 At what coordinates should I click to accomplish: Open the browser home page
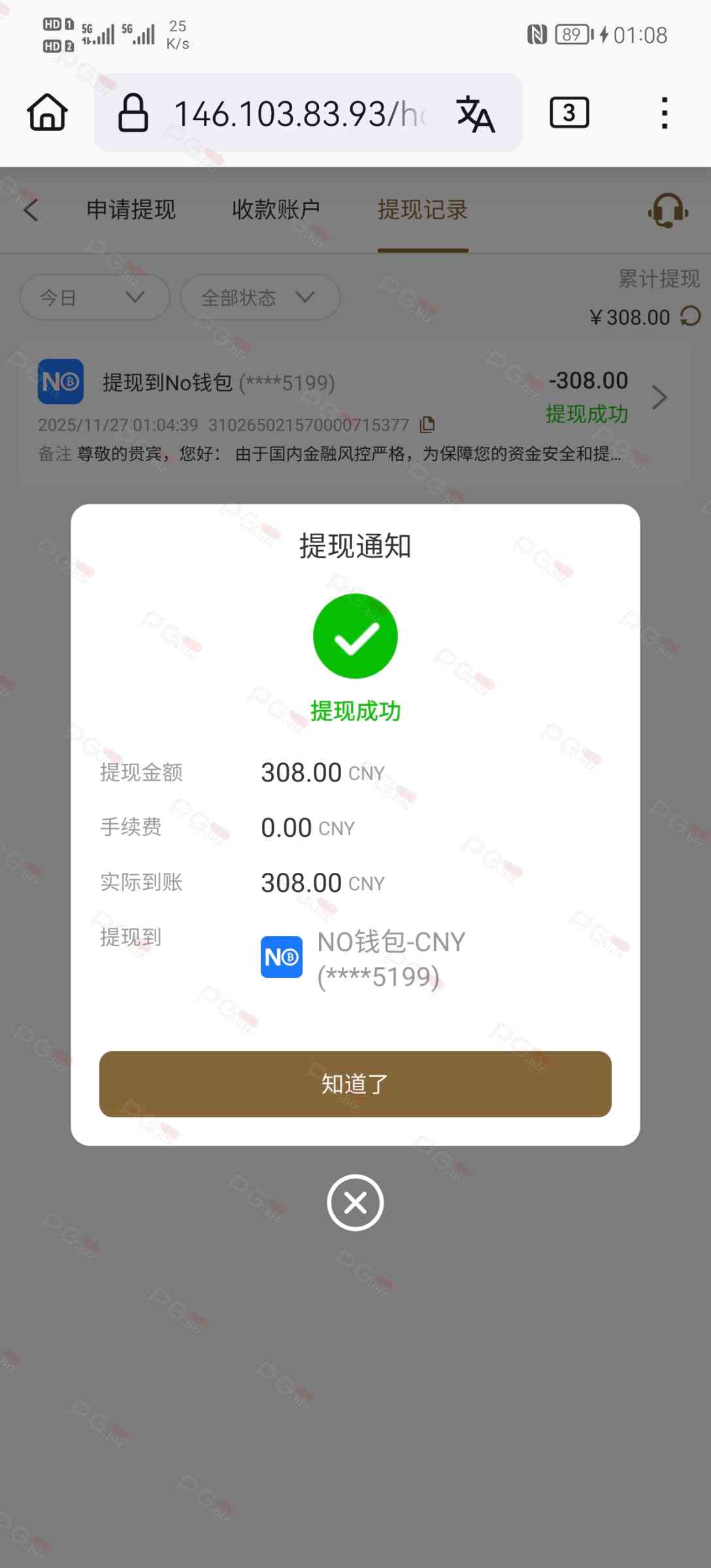(x=47, y=112)
